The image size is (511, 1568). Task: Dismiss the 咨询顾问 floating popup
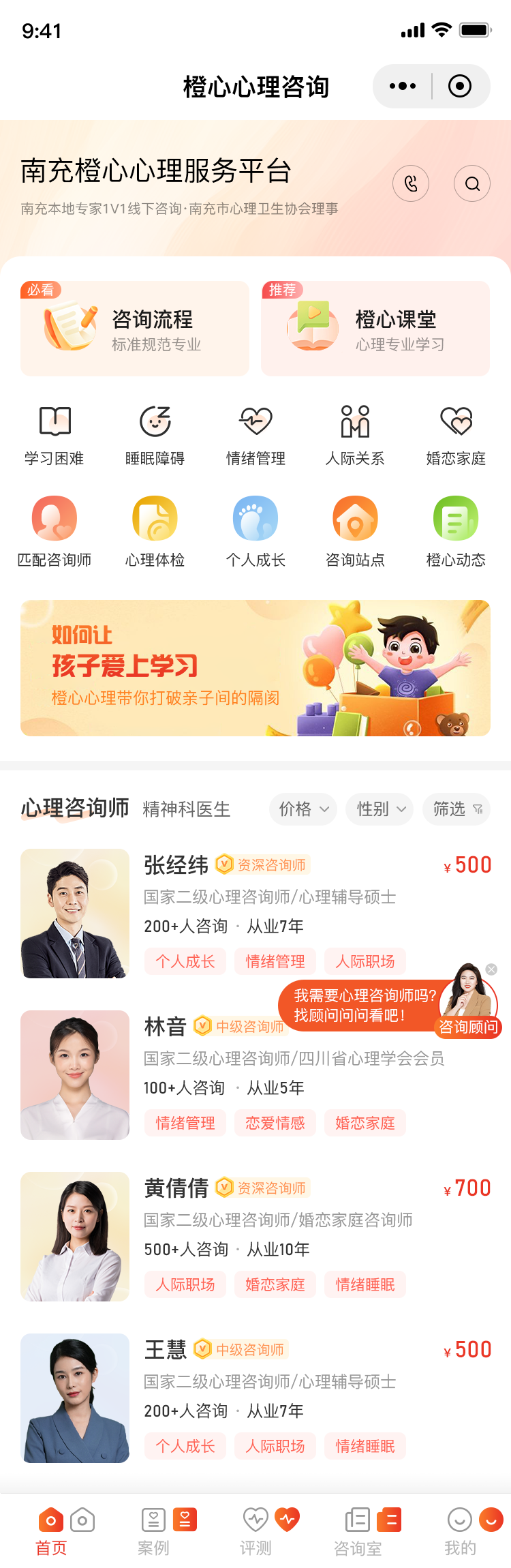click(x=491, y=969)
